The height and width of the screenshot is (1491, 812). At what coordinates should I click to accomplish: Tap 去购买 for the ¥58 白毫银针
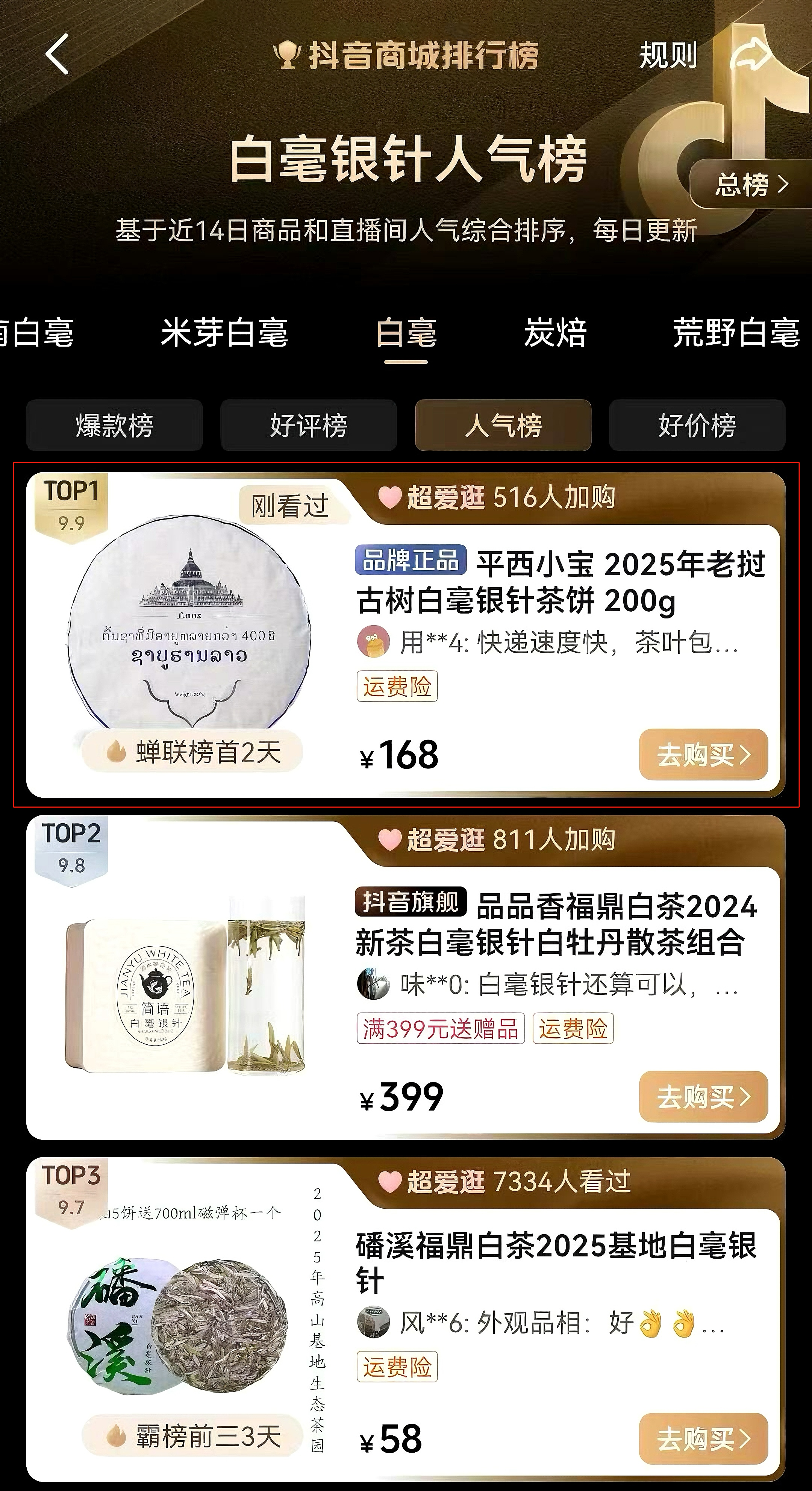[x=703, y=1439]
